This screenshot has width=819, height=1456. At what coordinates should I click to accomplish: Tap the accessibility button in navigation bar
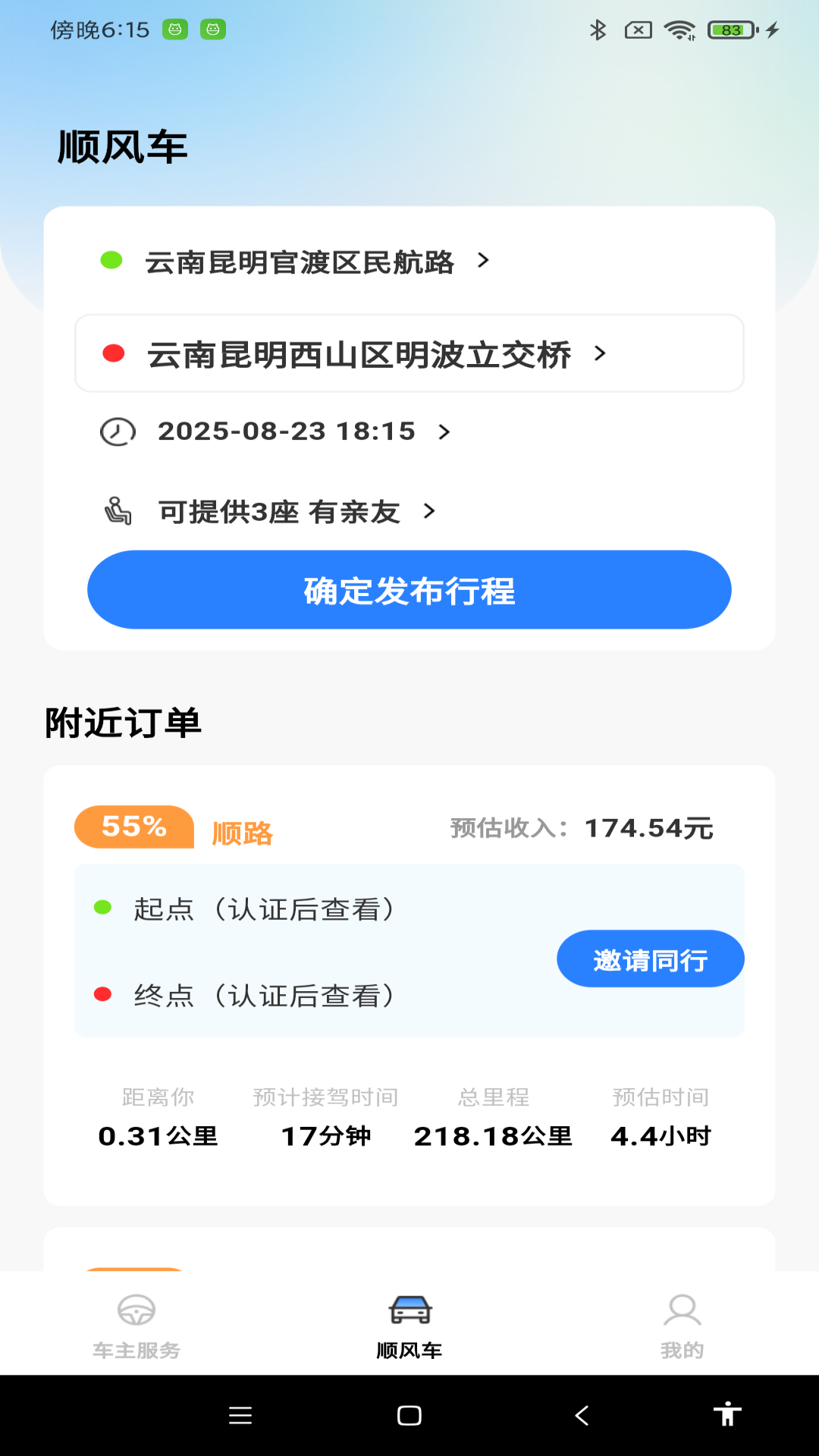click(729, 1414)
